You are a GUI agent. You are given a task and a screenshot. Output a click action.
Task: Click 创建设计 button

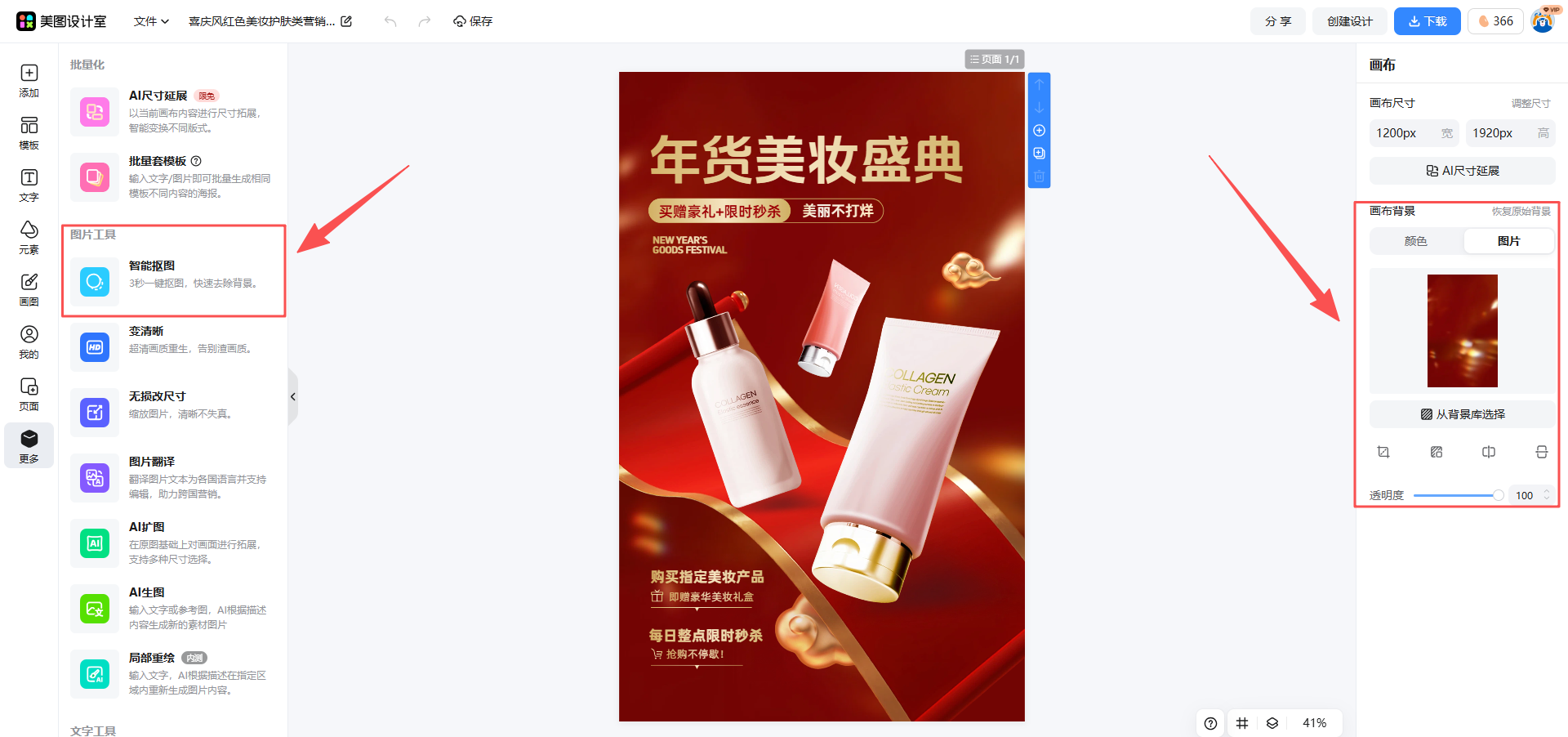click(x=1349, y=21)
